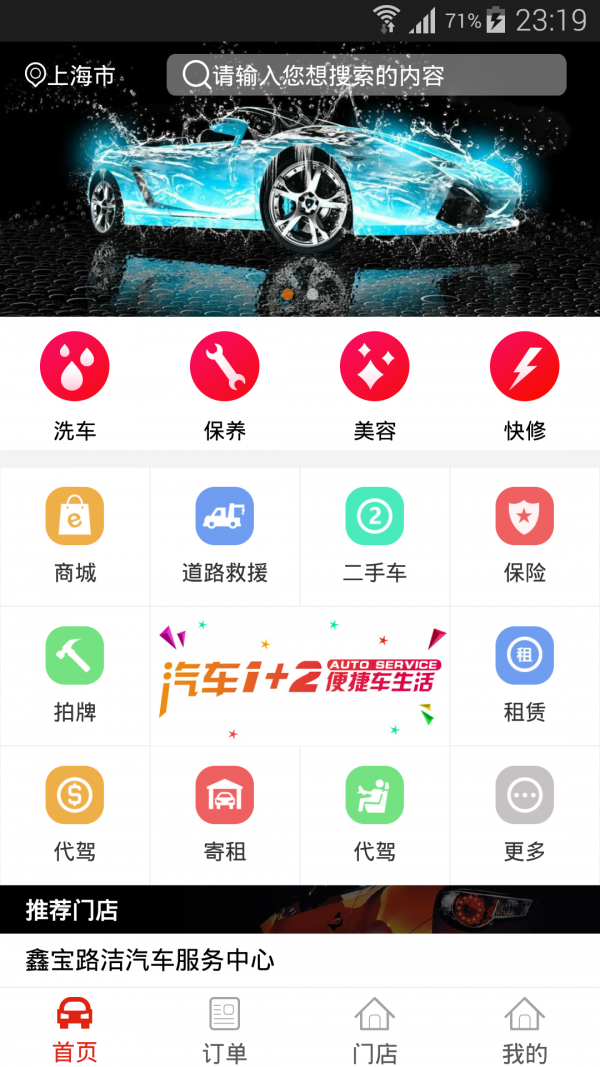The height and width of the screenshot is (1067, 600).
Task: Open the 洗车 car wash service
Action: tap(75, 385)
